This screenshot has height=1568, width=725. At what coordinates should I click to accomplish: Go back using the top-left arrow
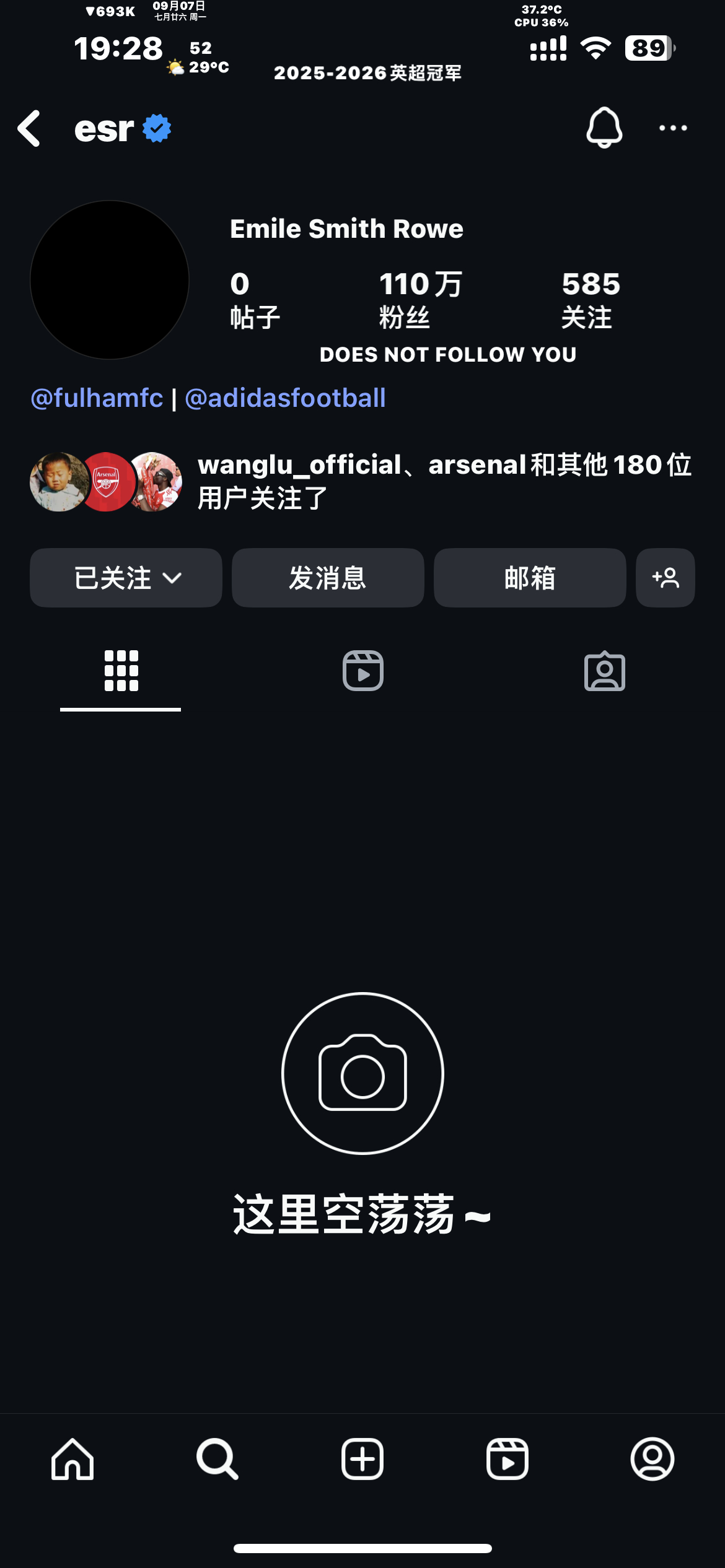coord(29,129)
